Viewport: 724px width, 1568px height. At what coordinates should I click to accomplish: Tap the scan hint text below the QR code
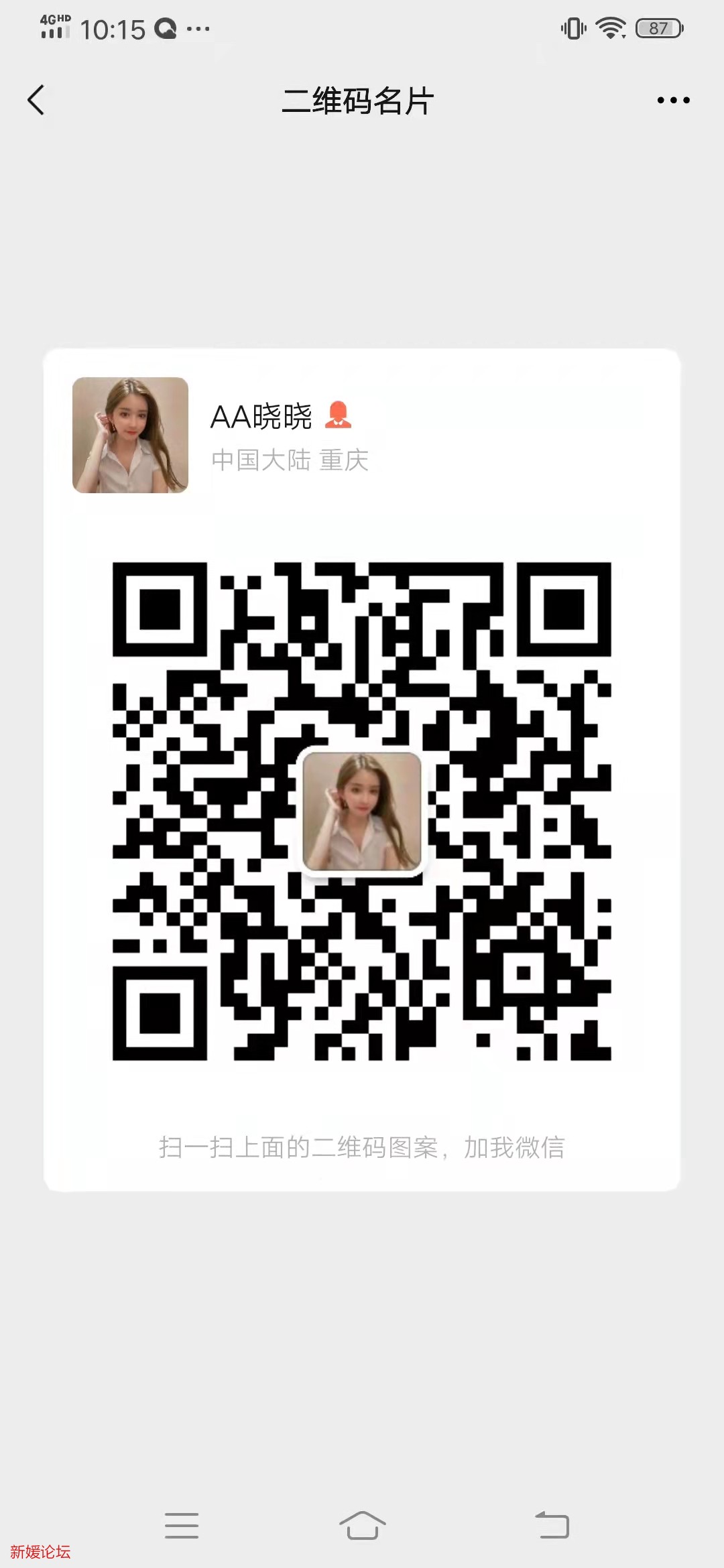[362, 1148]
